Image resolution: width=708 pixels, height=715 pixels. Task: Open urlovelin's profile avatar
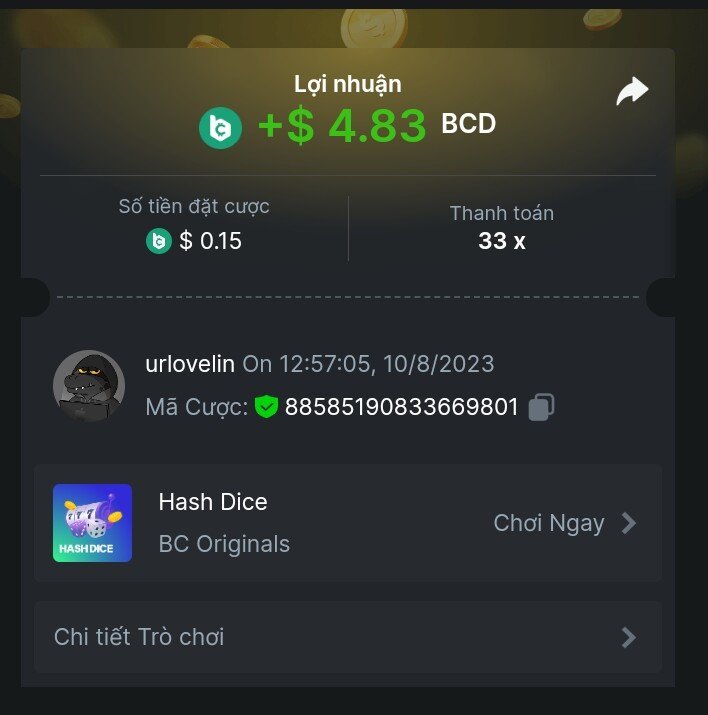tap(88, 385)
